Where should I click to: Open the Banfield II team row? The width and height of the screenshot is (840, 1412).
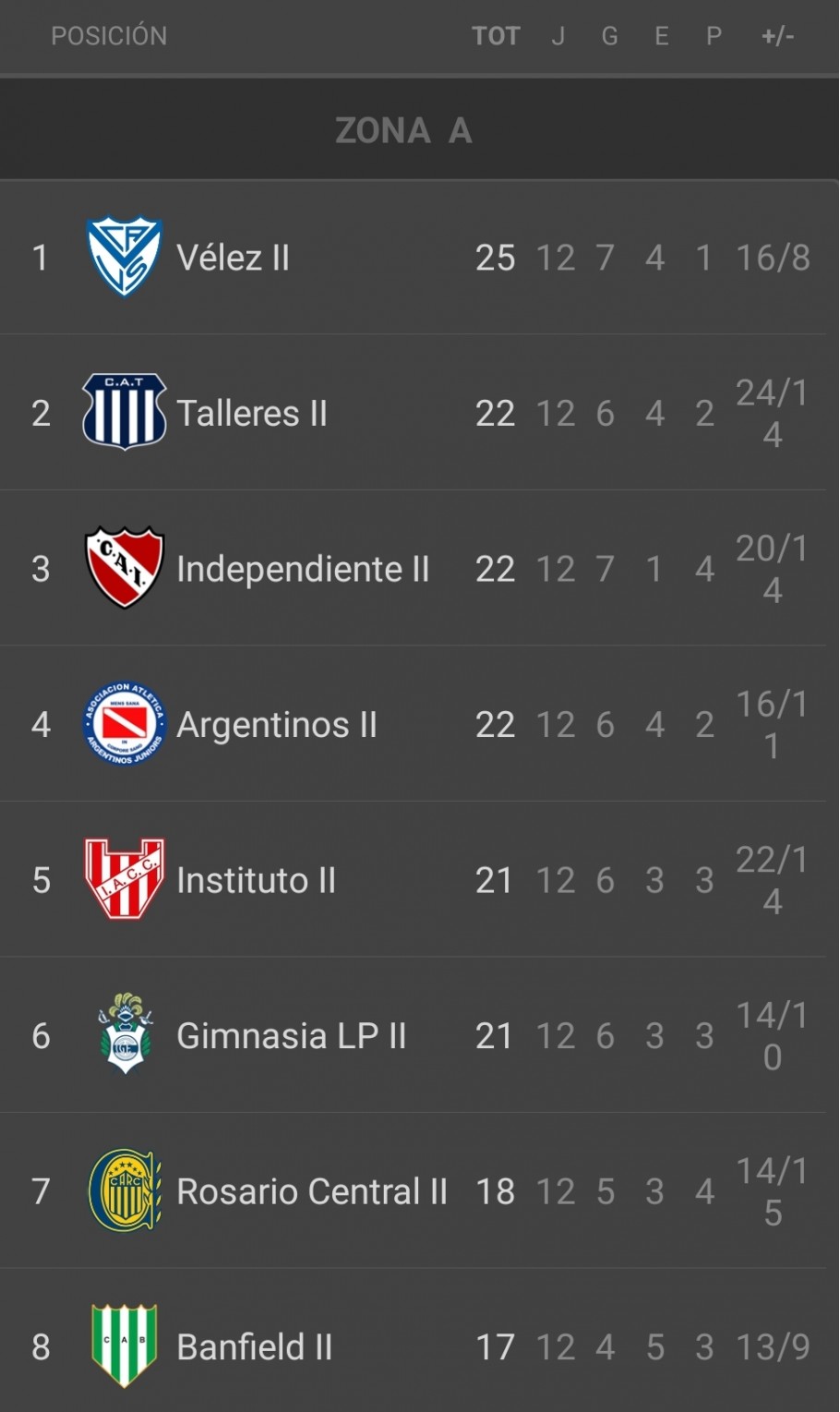tap(420, 1340)
